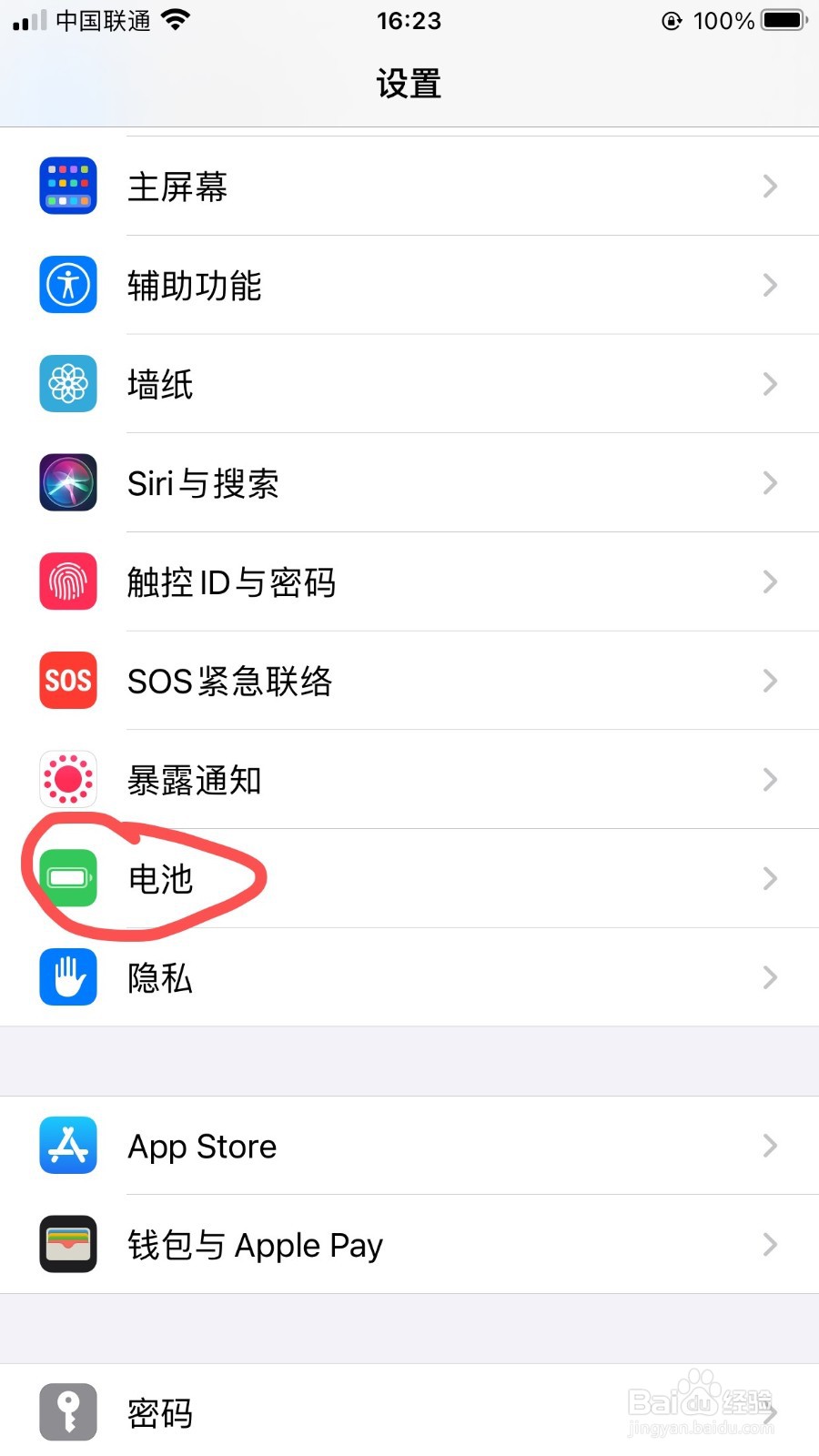Tap the SOS 紧急联络 icon
This screenshot has width=819, height=1456.
click(x=67, y=681)
